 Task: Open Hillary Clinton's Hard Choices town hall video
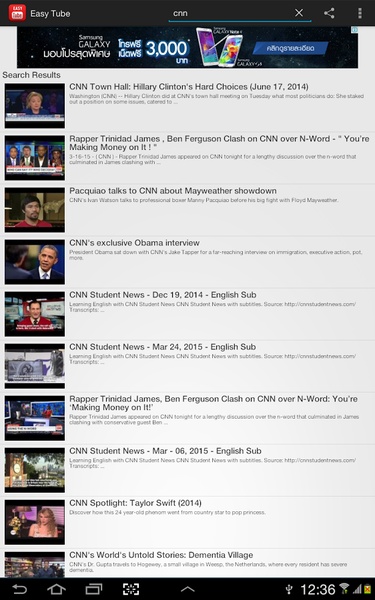(188, 106)
